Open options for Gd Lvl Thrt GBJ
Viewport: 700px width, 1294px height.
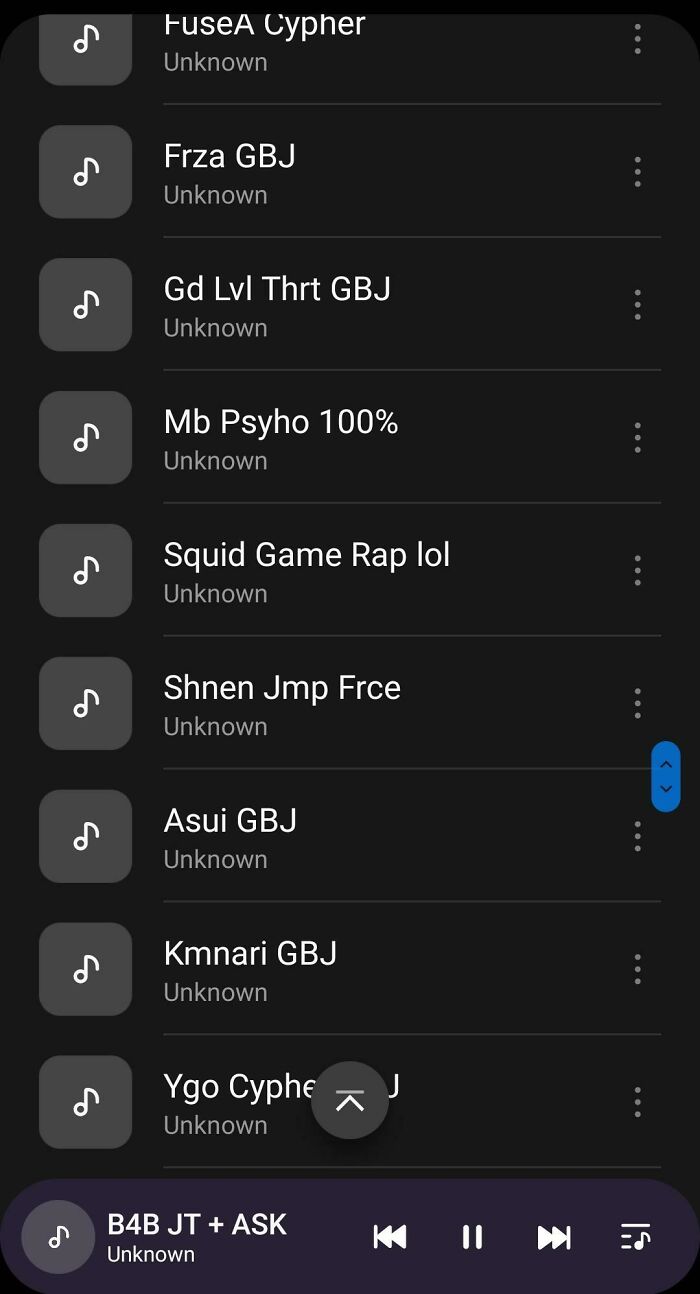click(637, 305)
